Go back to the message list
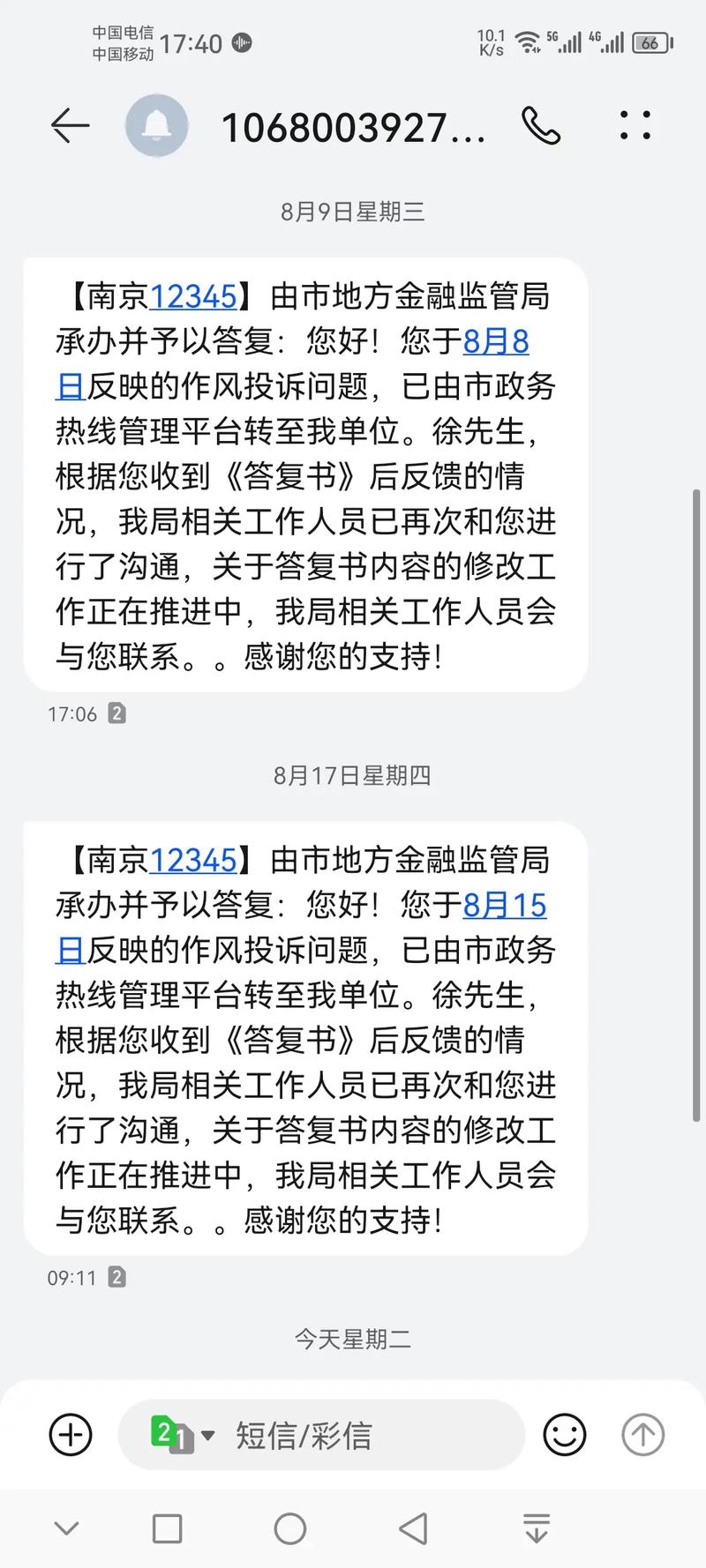 [70, 126]
